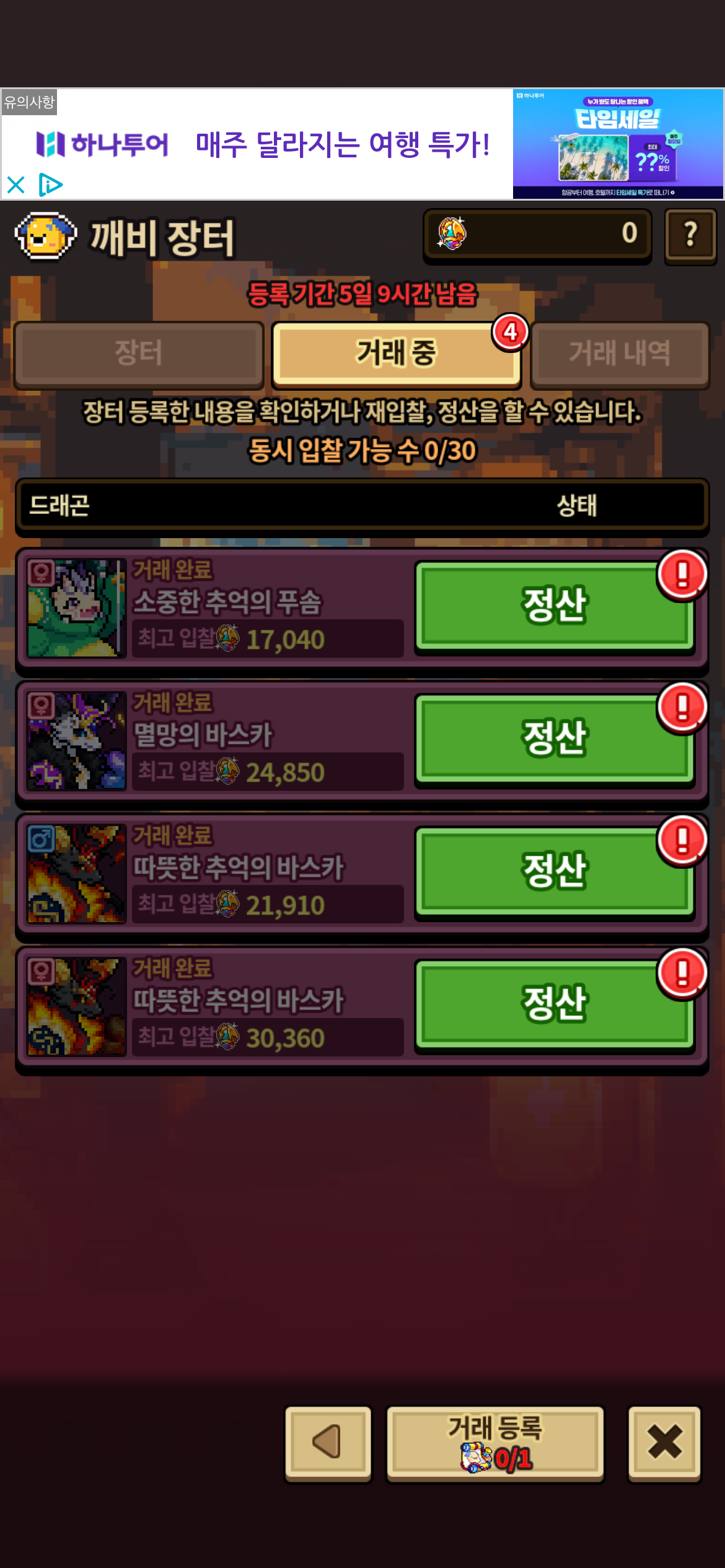Close the 깨비 장터 screen

pyautogui.click(x=664, y=1442)
